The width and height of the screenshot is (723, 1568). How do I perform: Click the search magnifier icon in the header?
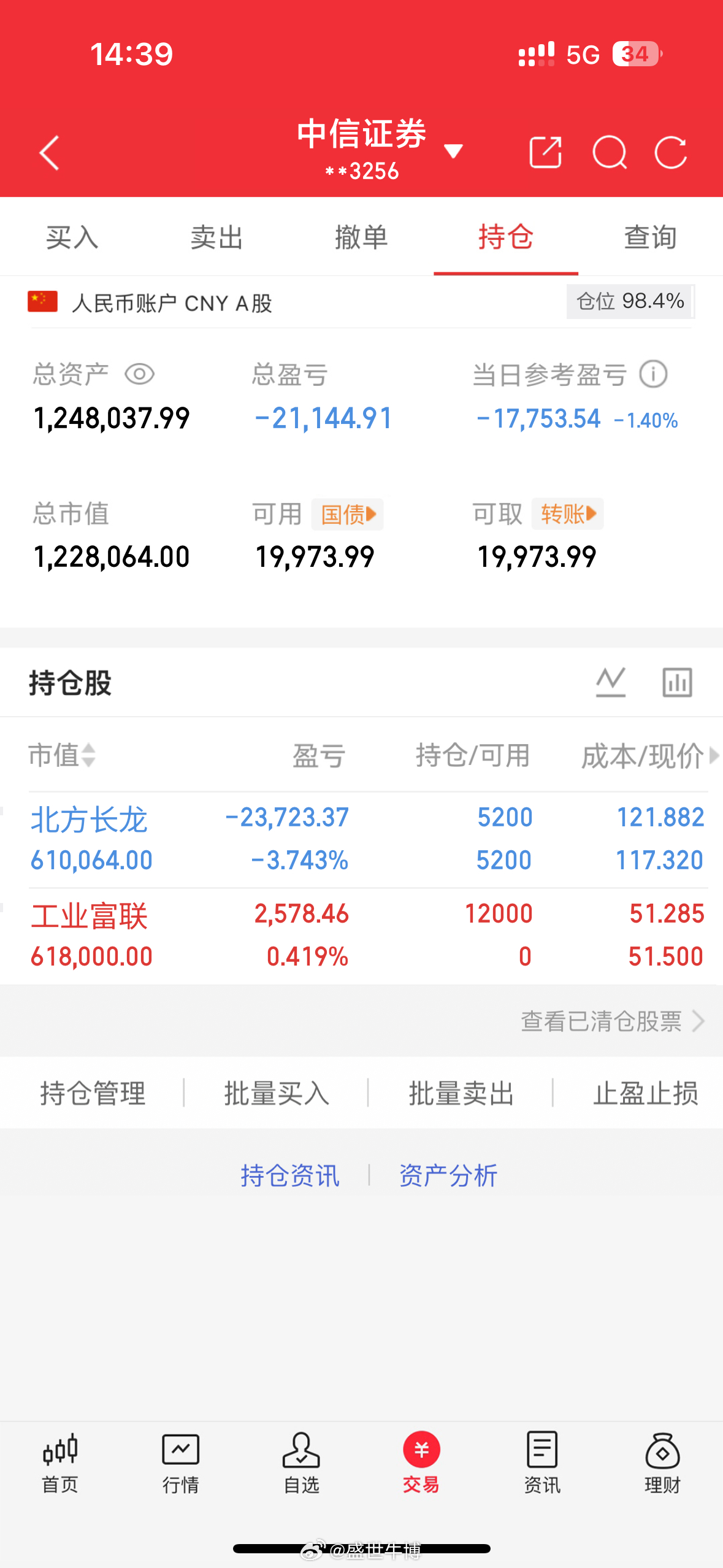coord(610,152)
